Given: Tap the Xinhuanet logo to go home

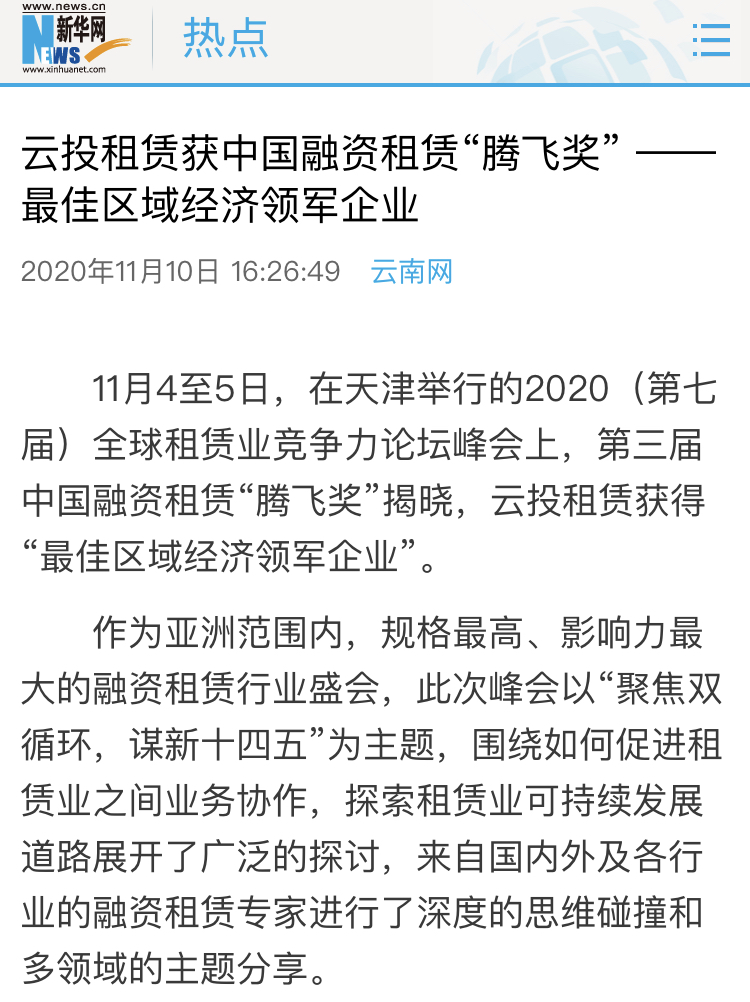Looking at the screenshot, I should [x=76, y=40].
